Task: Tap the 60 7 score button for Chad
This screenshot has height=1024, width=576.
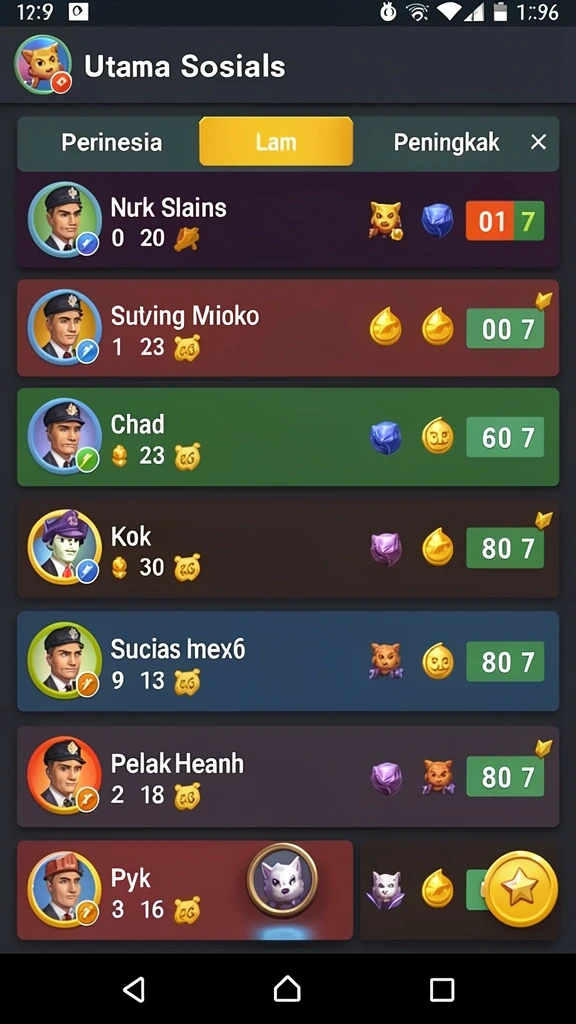Action: coord(505,437)
